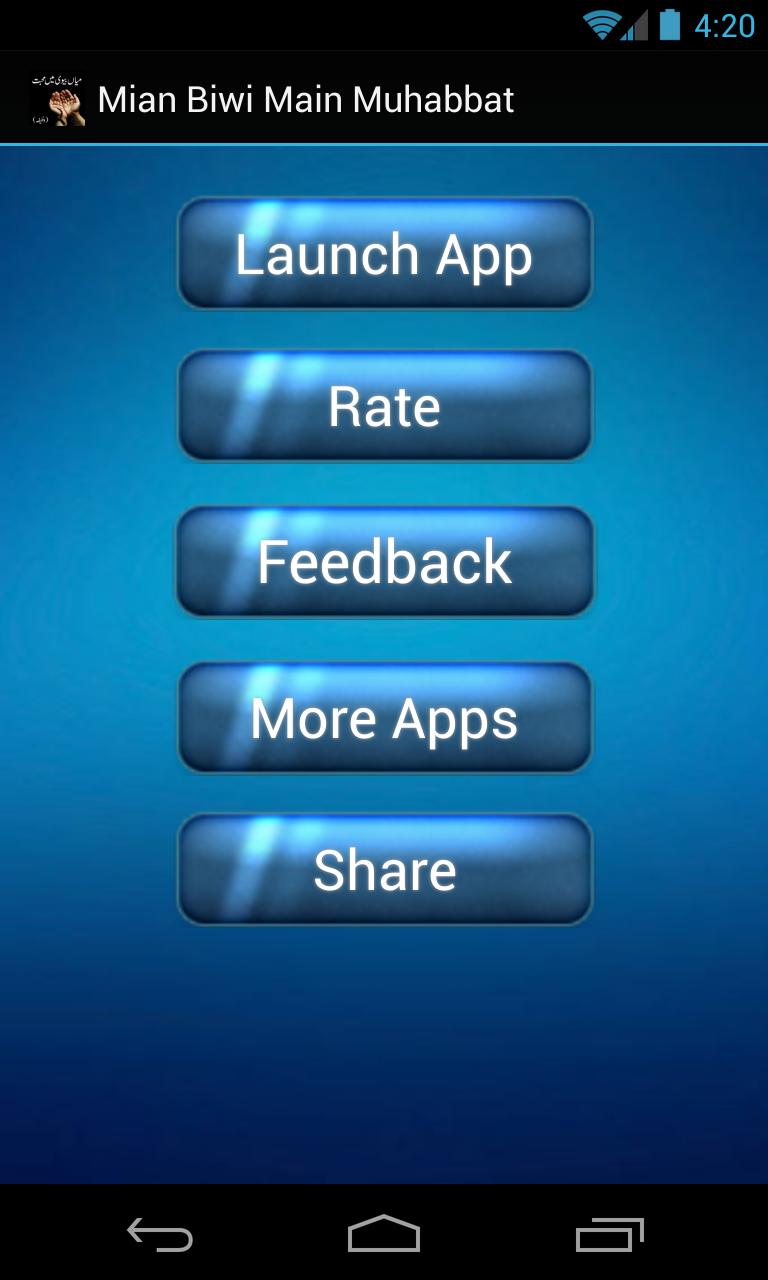
Task: Open More Apps
Action: [x=384, y=717]
